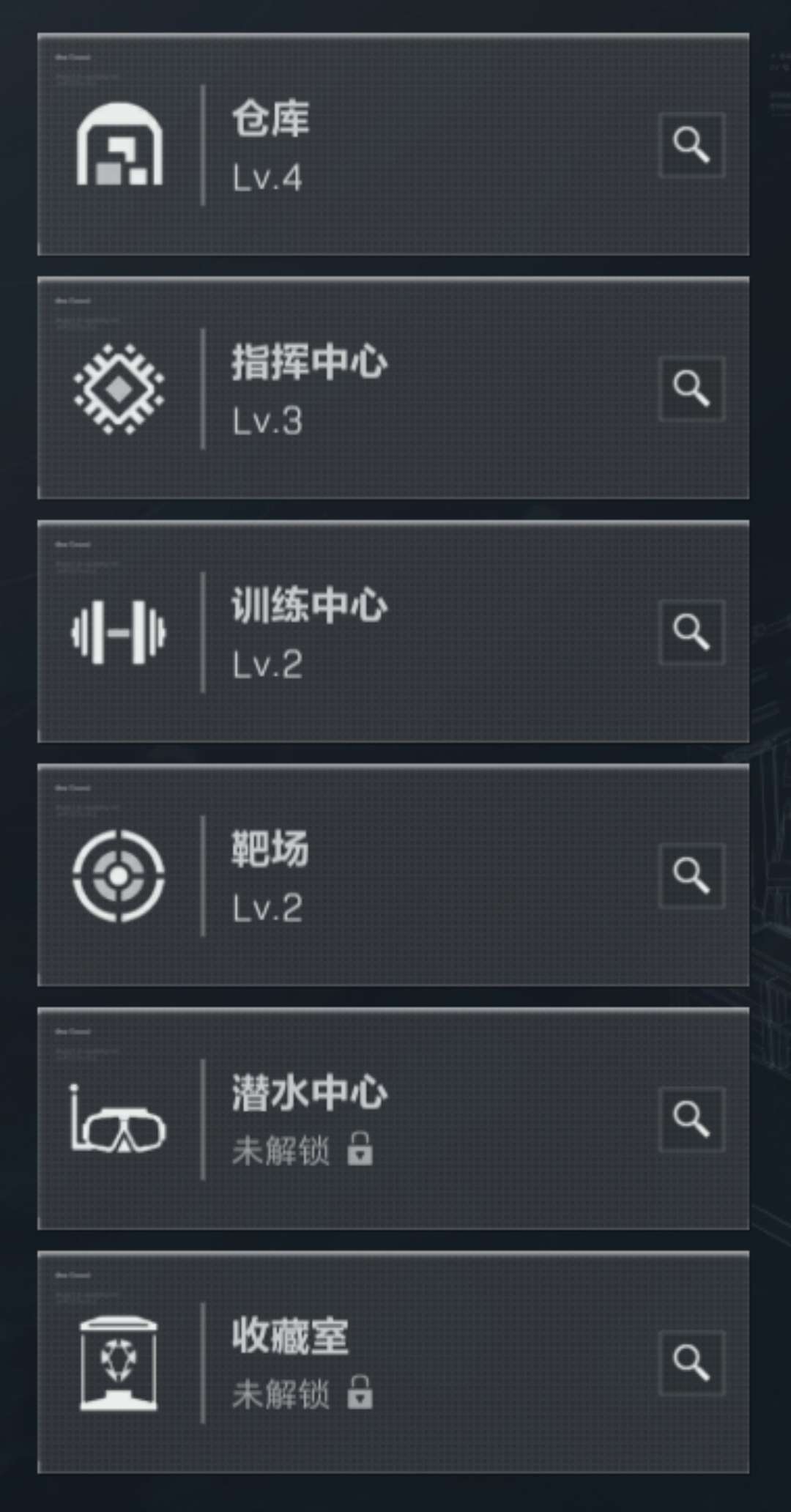Image resolution: width=791 pixels, height=1512 pixels.
Task: Check 潜水中心 details with the magnifier
Action: 691,1119
